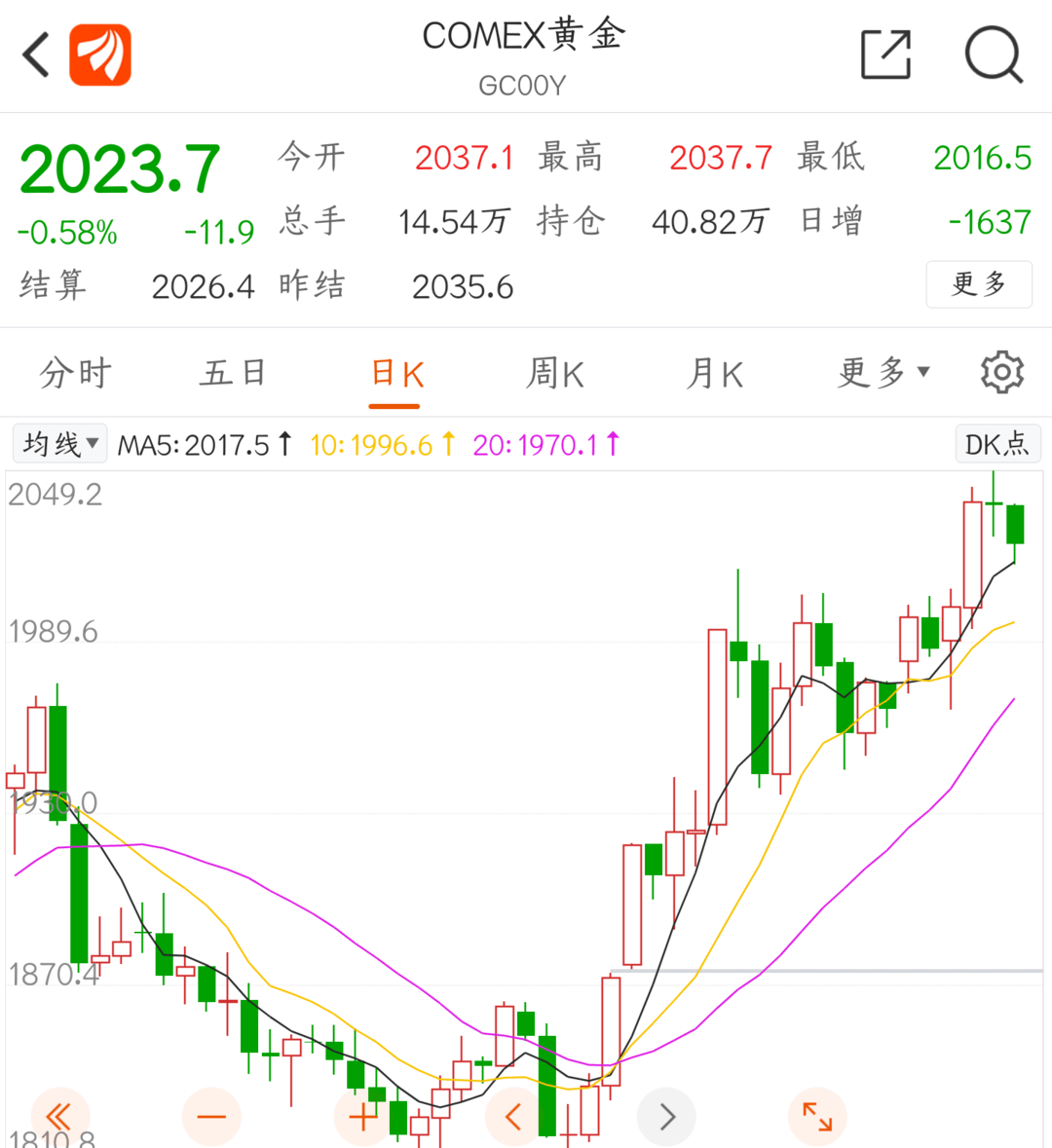Zoom in using the plus icon

click(362, 1116)
